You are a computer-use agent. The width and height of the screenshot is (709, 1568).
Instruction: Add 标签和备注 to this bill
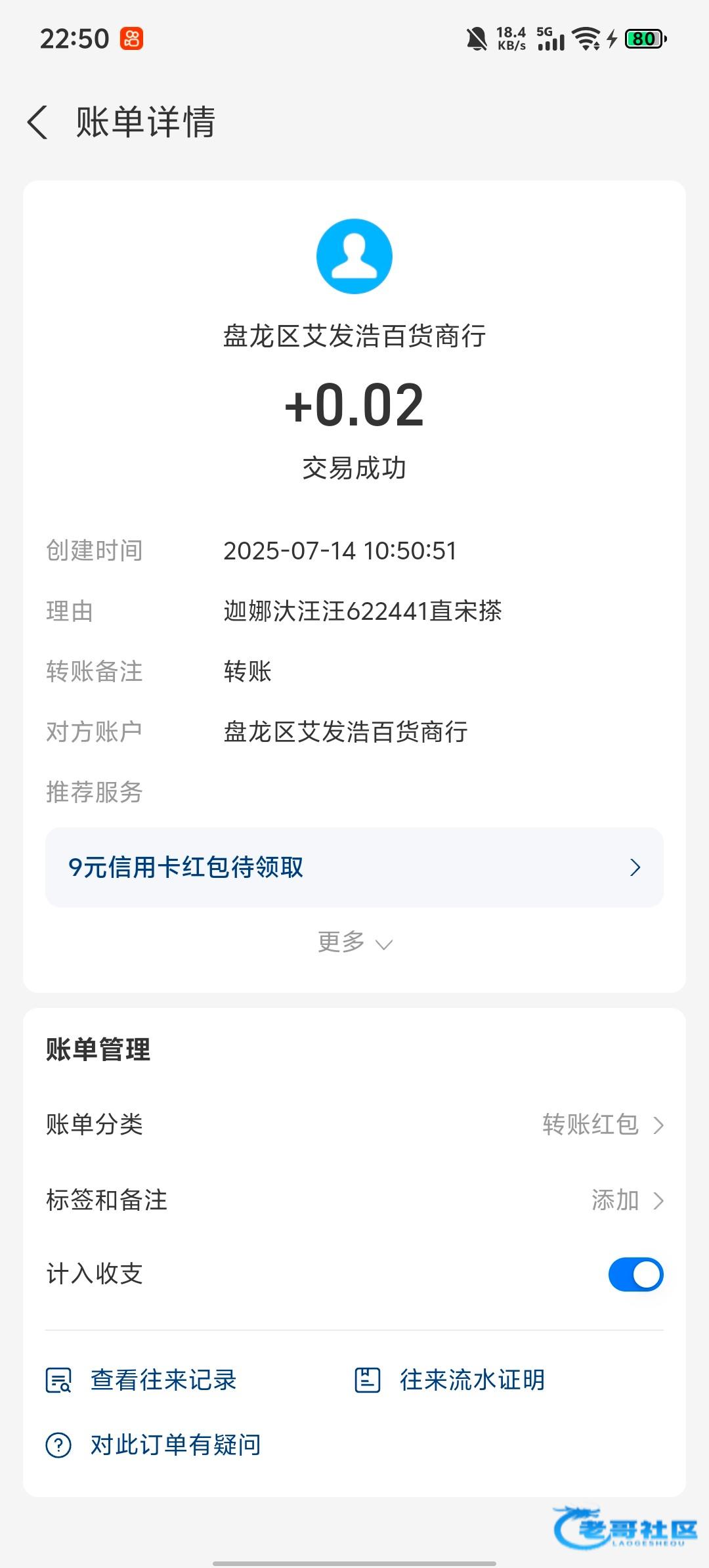(354, 1200)
